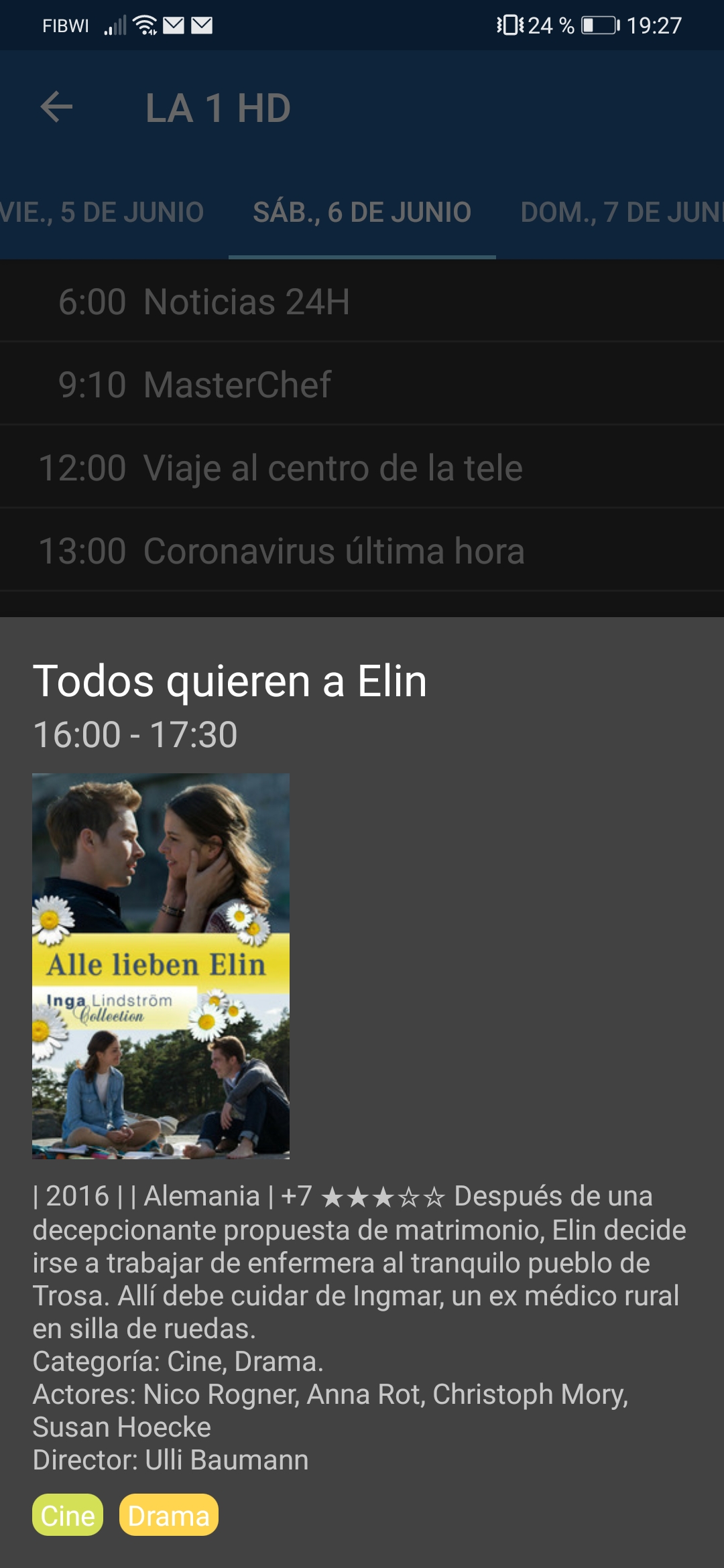Screen dimensions: 724x1568
Task: View the Alle lieben Elin poster
Action: [161, 966]
